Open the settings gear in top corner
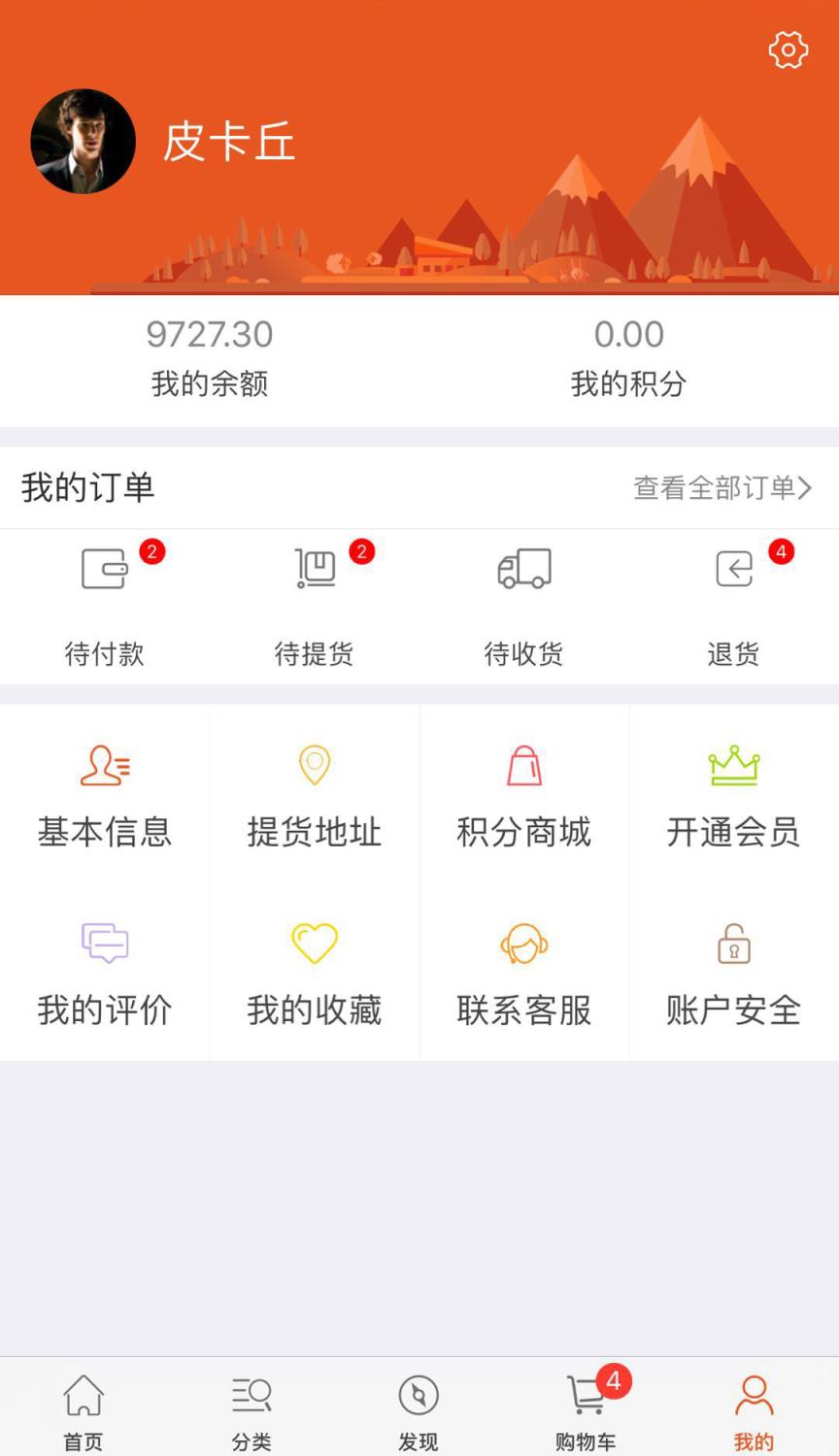 pos(788,50)
